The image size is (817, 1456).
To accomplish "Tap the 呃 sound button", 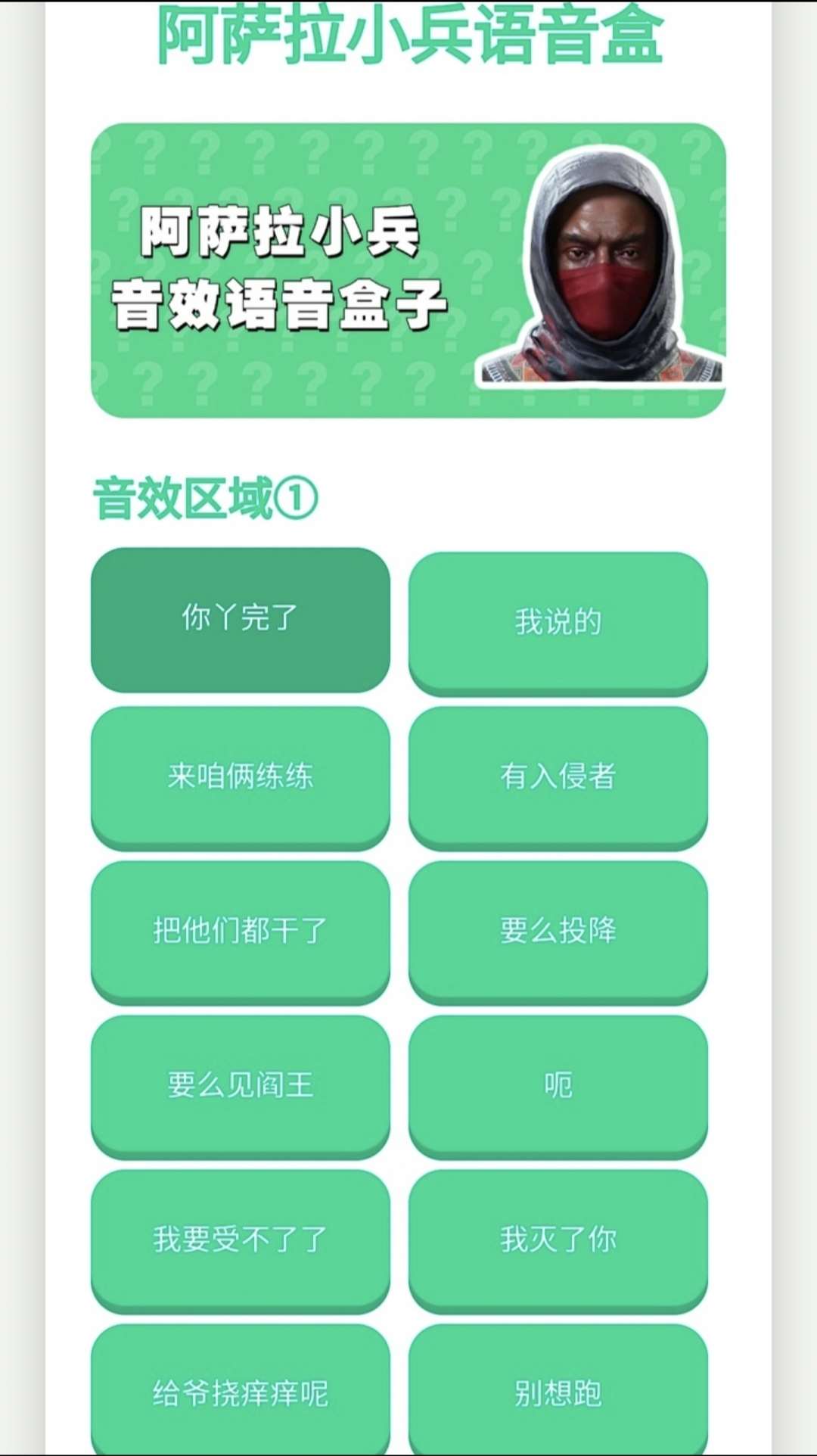I will tap(558, 1085).
